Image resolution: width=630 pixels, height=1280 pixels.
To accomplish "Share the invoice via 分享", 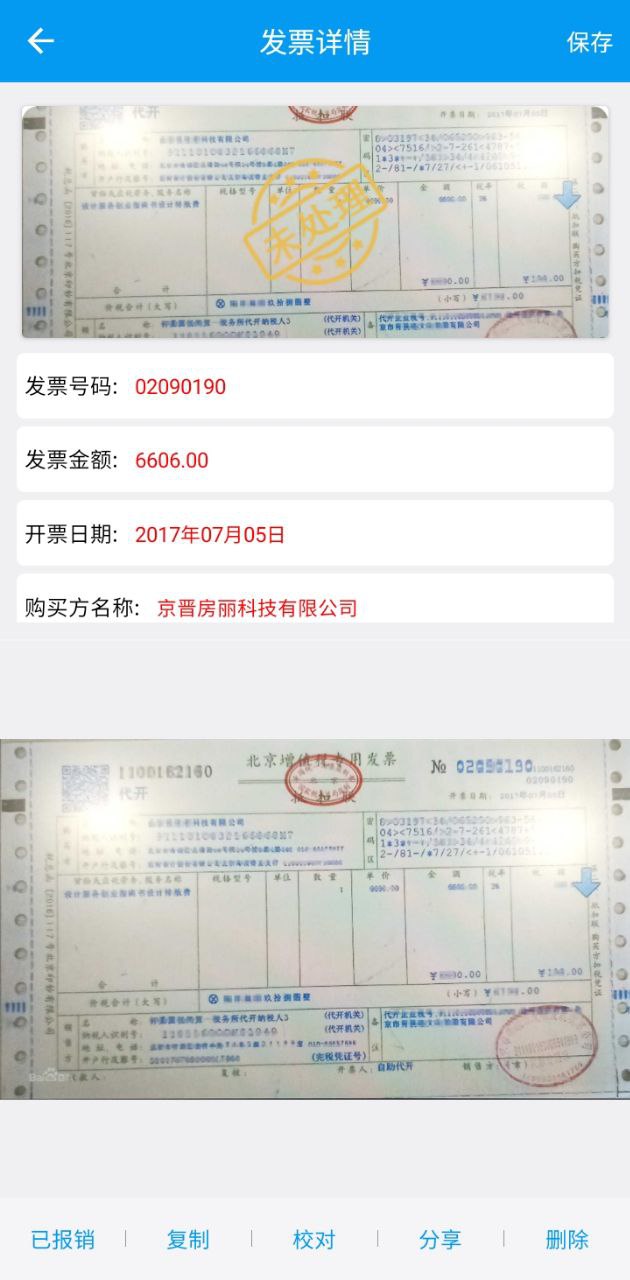I will [x=440, y=1240].
